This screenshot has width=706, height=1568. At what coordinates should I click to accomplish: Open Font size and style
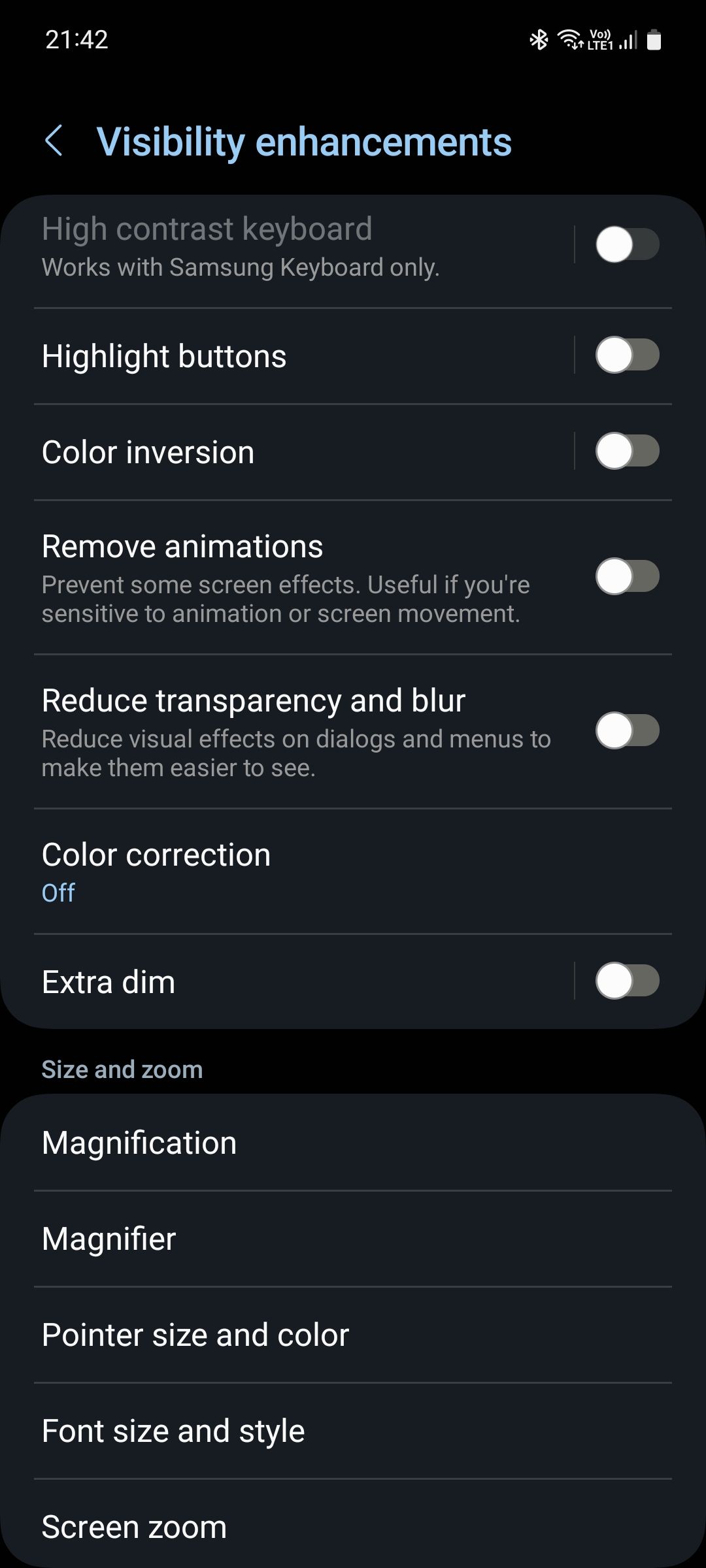click(173, 1430)
